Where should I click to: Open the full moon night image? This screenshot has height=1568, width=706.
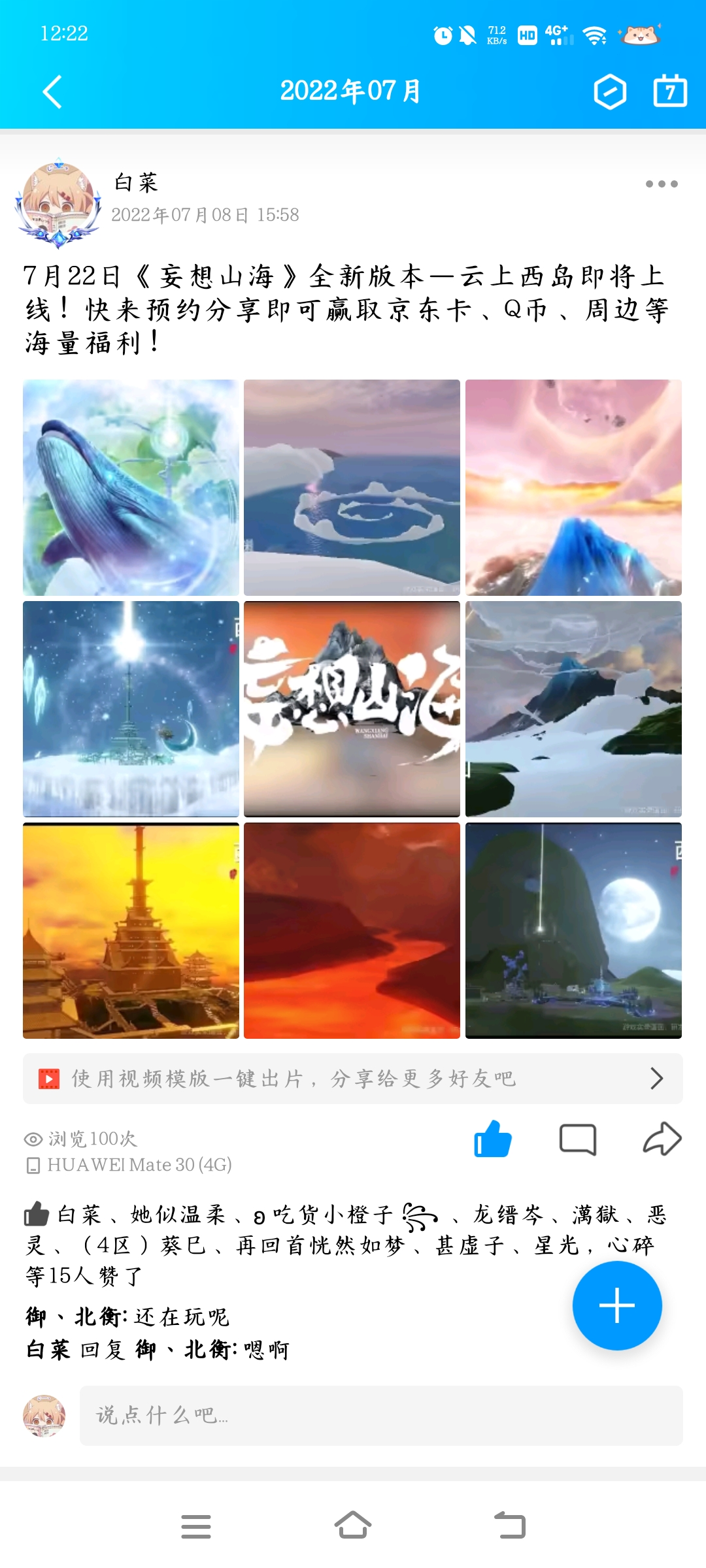pos(573,930)
